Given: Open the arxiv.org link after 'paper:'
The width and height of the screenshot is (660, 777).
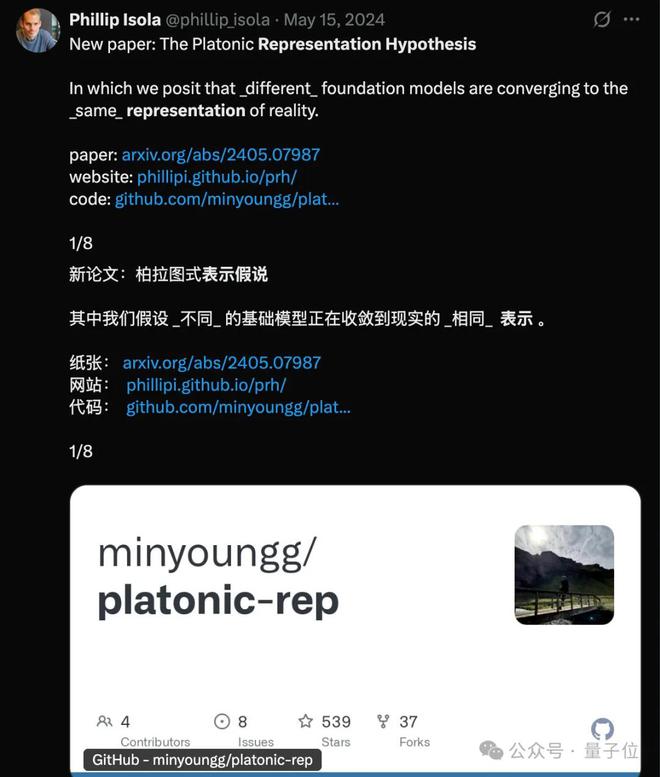Looking at the screenshot, I should [x=220, y=155].
